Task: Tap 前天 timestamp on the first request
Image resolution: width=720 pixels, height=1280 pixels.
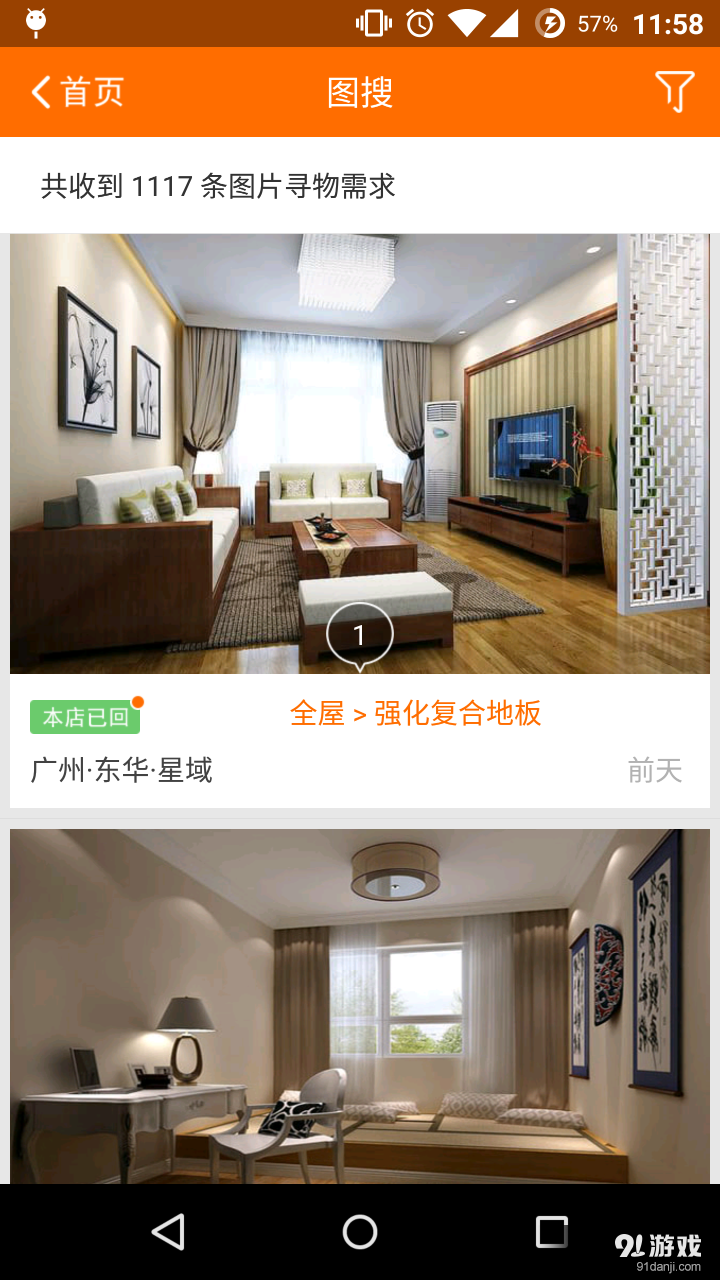Action: pyautogui.click(x=654, y=772)
